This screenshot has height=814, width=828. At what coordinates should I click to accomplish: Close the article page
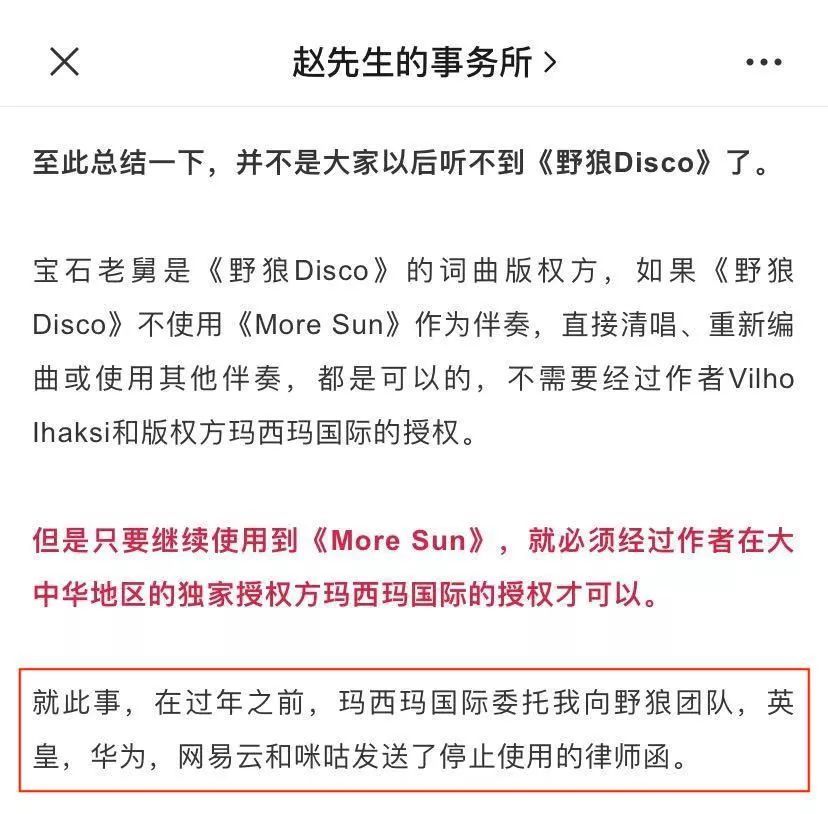[65, 62]
